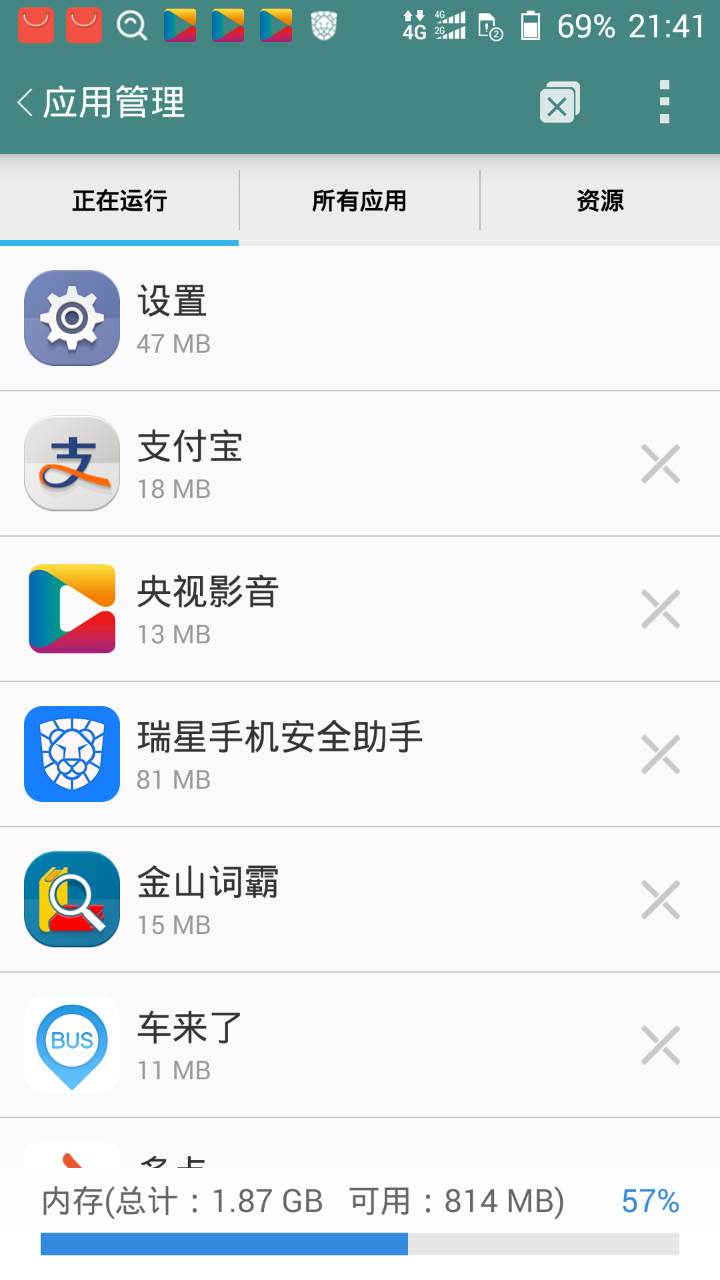This screenshot has width=720, height=1280.
Task: Open the 央视影音 app details
Action: pyautogui.click(x=300, y=610)
